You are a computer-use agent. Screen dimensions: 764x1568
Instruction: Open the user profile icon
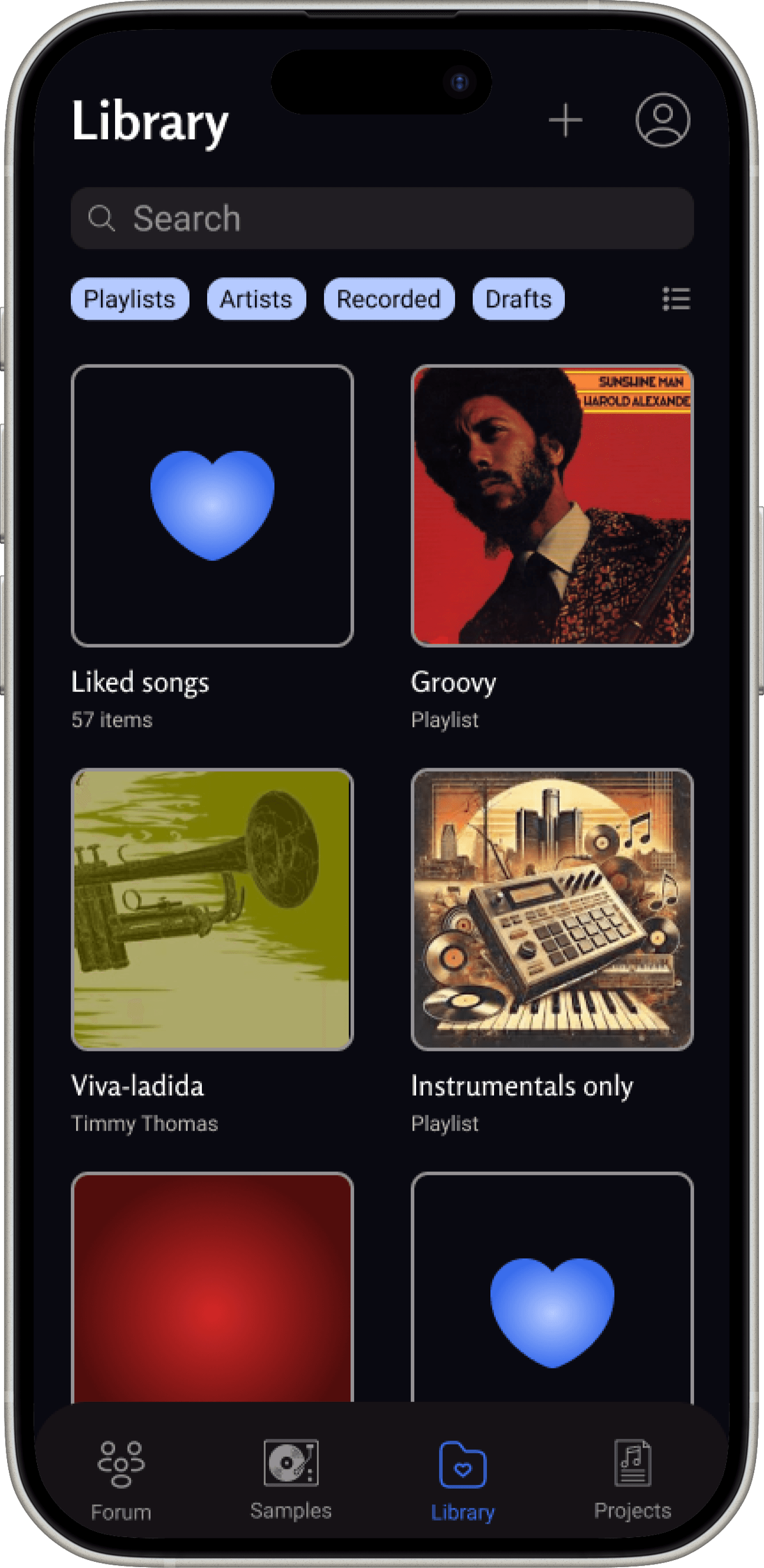662,120
